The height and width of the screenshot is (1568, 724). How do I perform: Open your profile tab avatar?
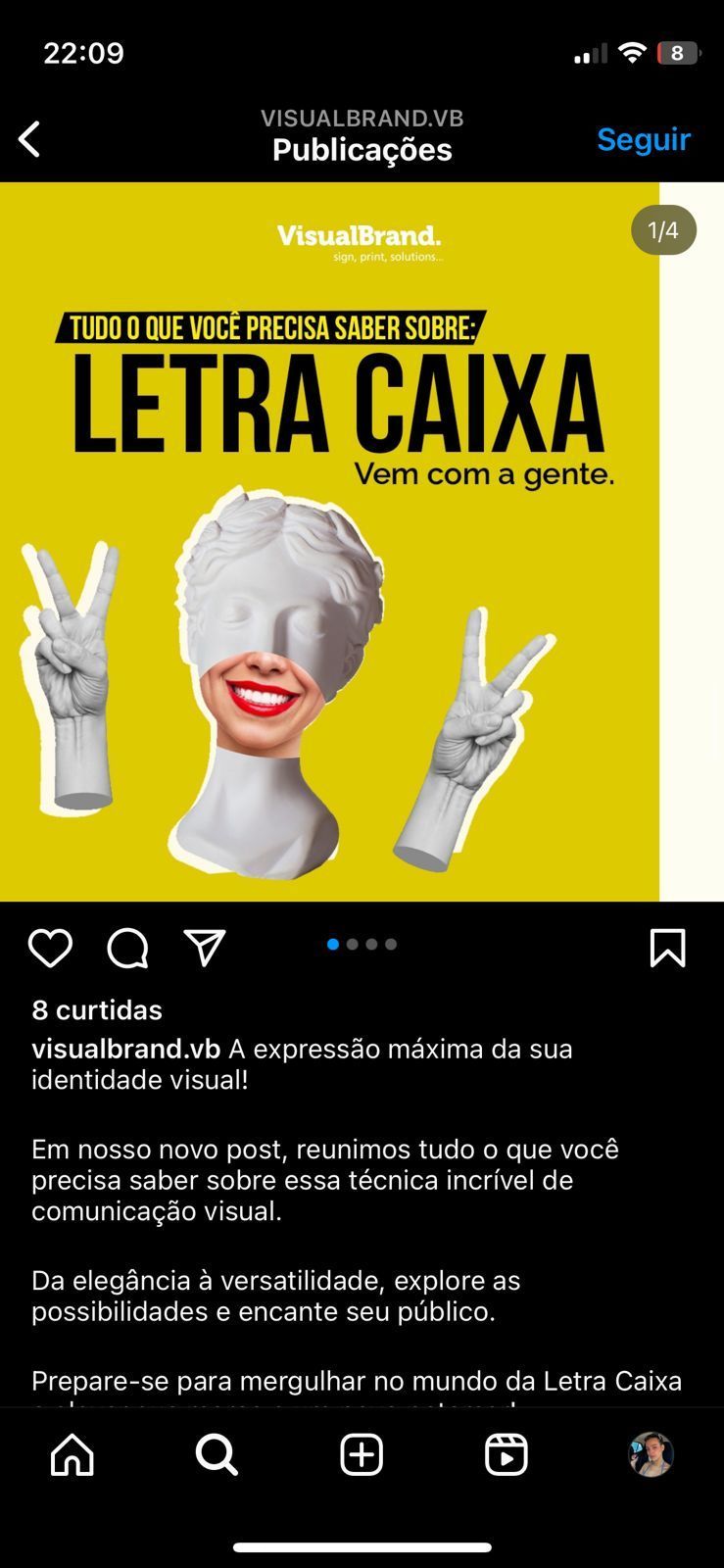(651, 1455)
